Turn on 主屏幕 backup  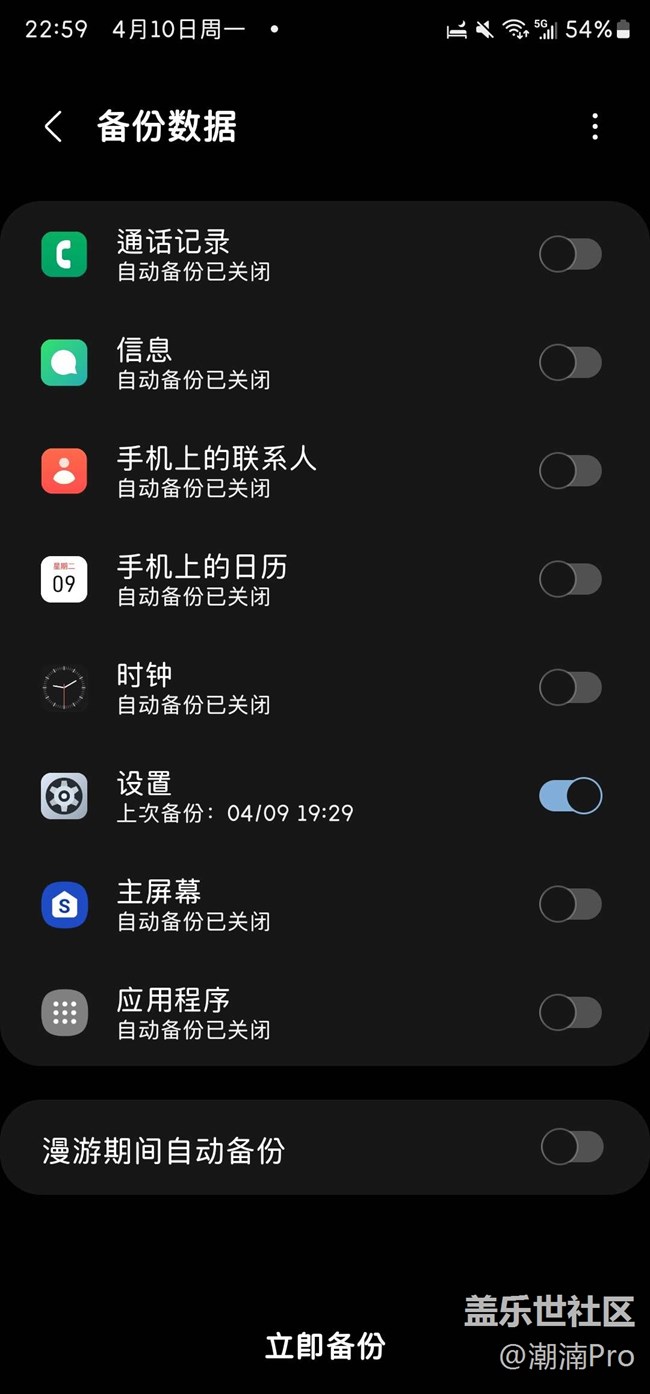pyautogui.click(x=570, y=904)
